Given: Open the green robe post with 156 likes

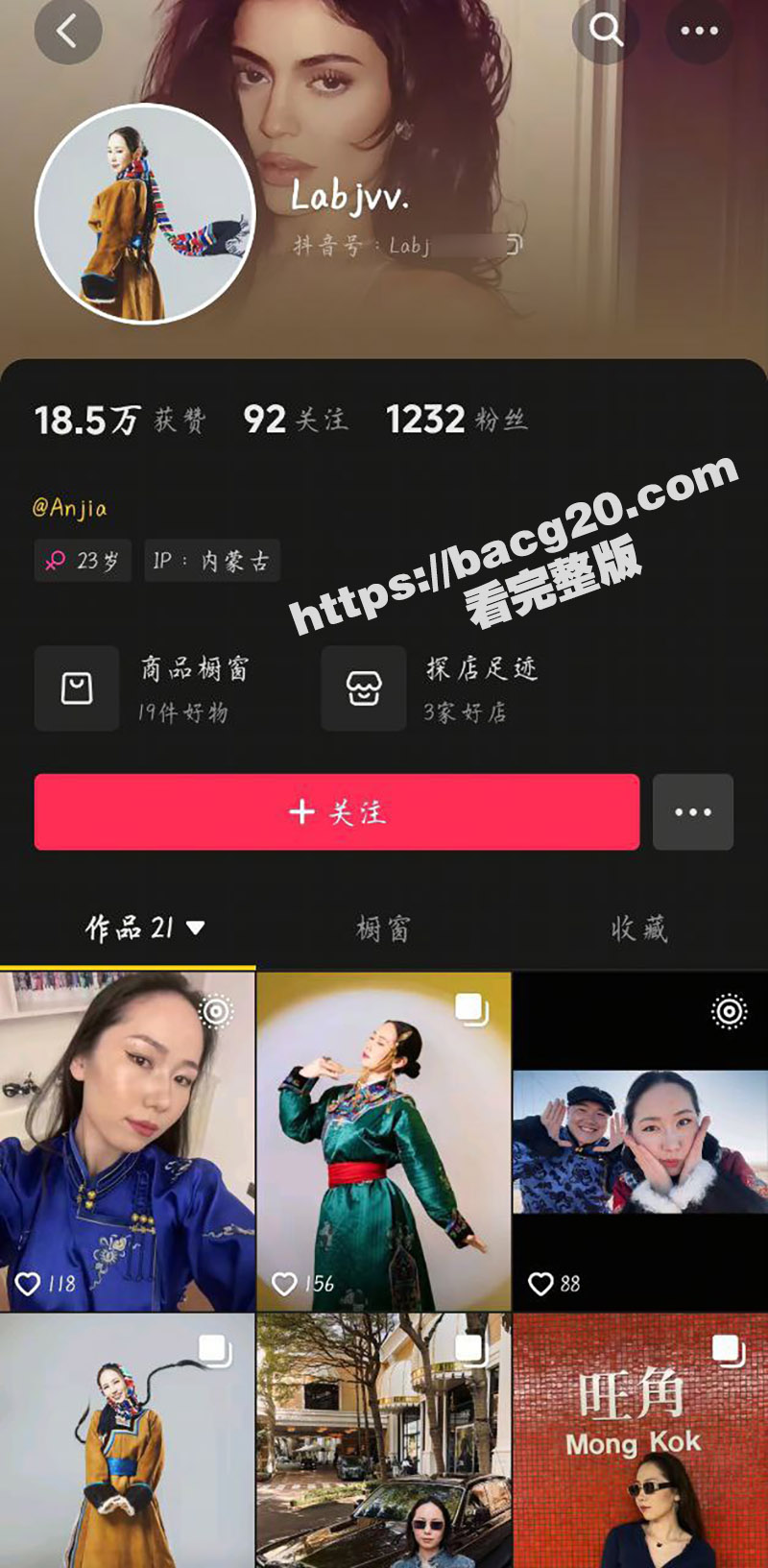Looking at the screenshot, I should click(383, 1141).
